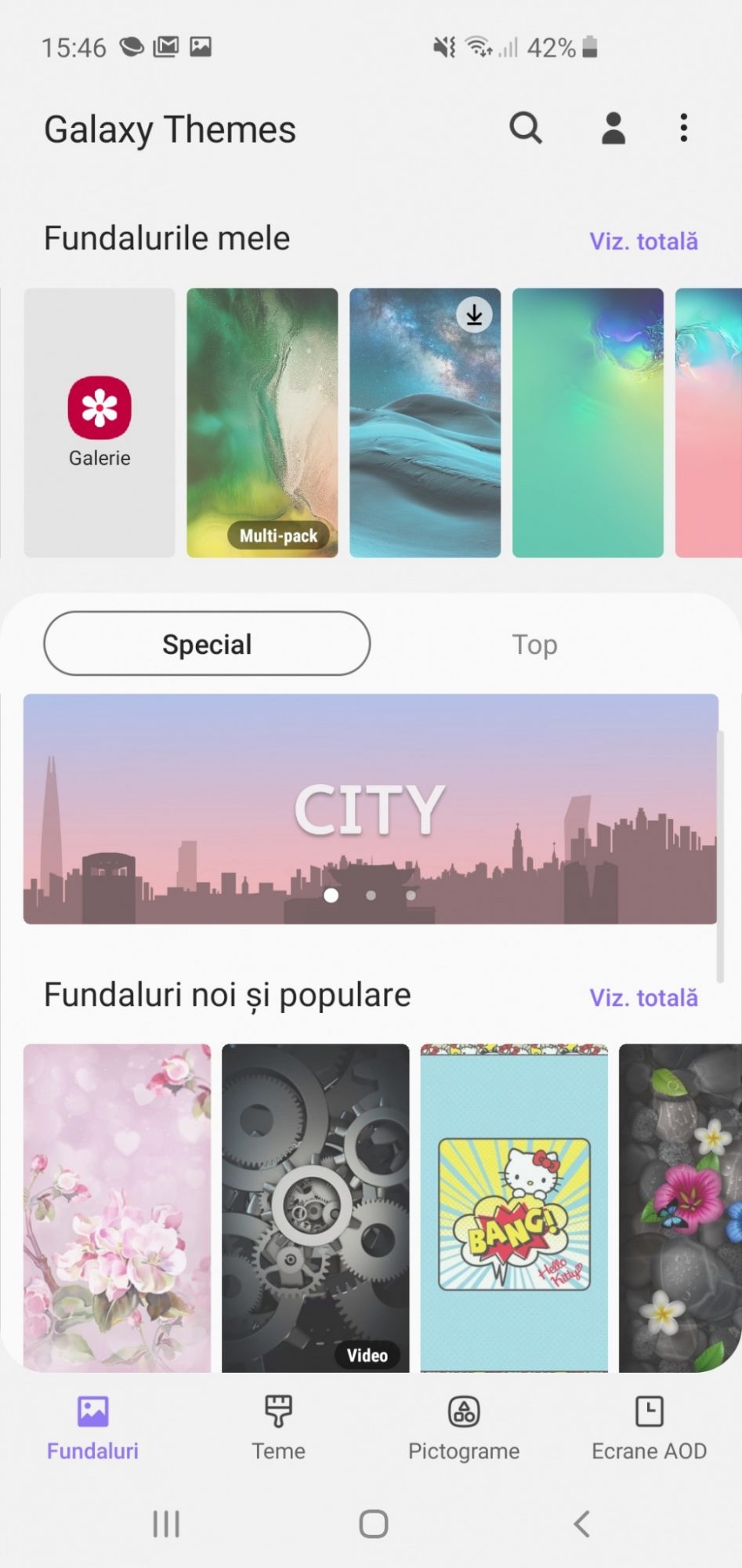Screen dimensions: 742x1568
Task: Open the gears Video wallpaper
Action: (x=315, y=1207)
